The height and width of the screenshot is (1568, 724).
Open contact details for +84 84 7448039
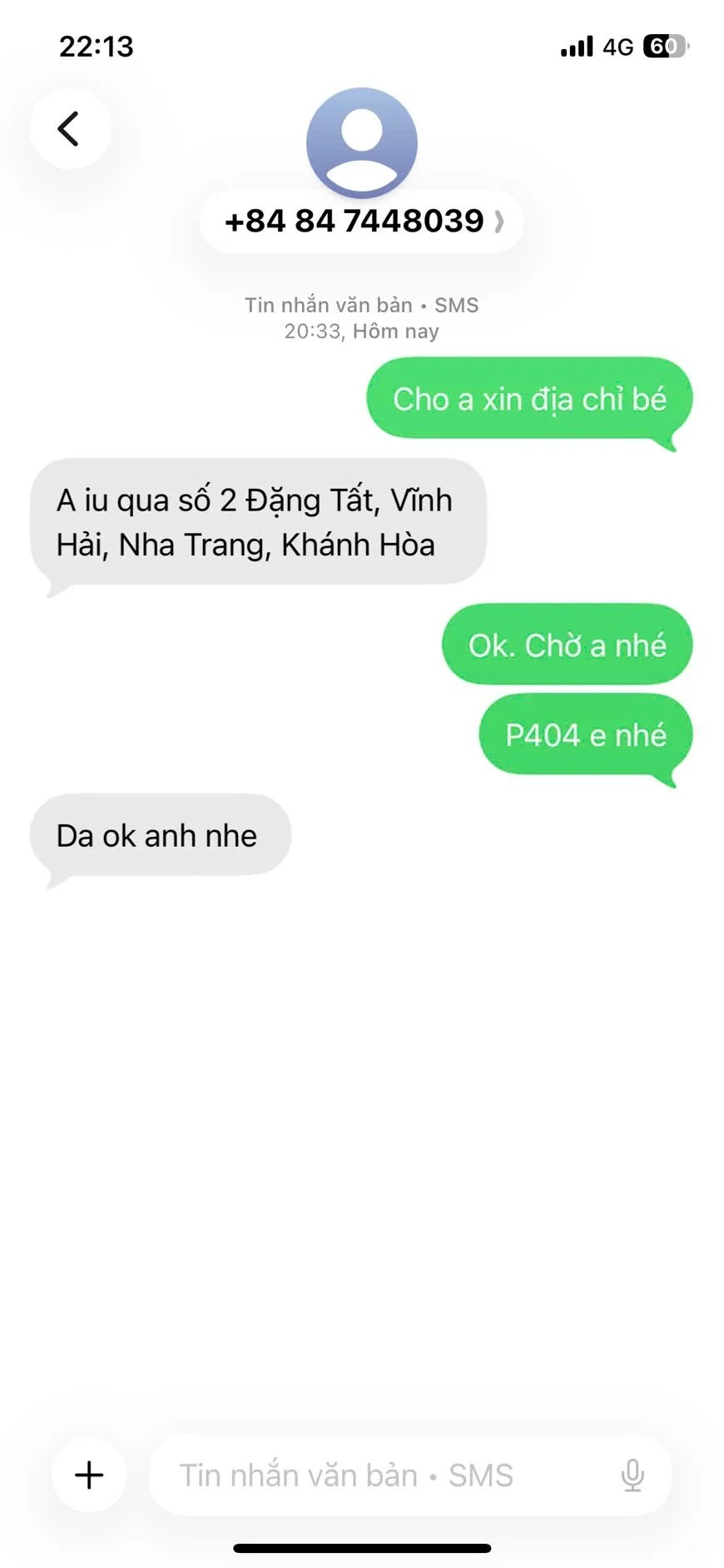click(x=362, y=222)
